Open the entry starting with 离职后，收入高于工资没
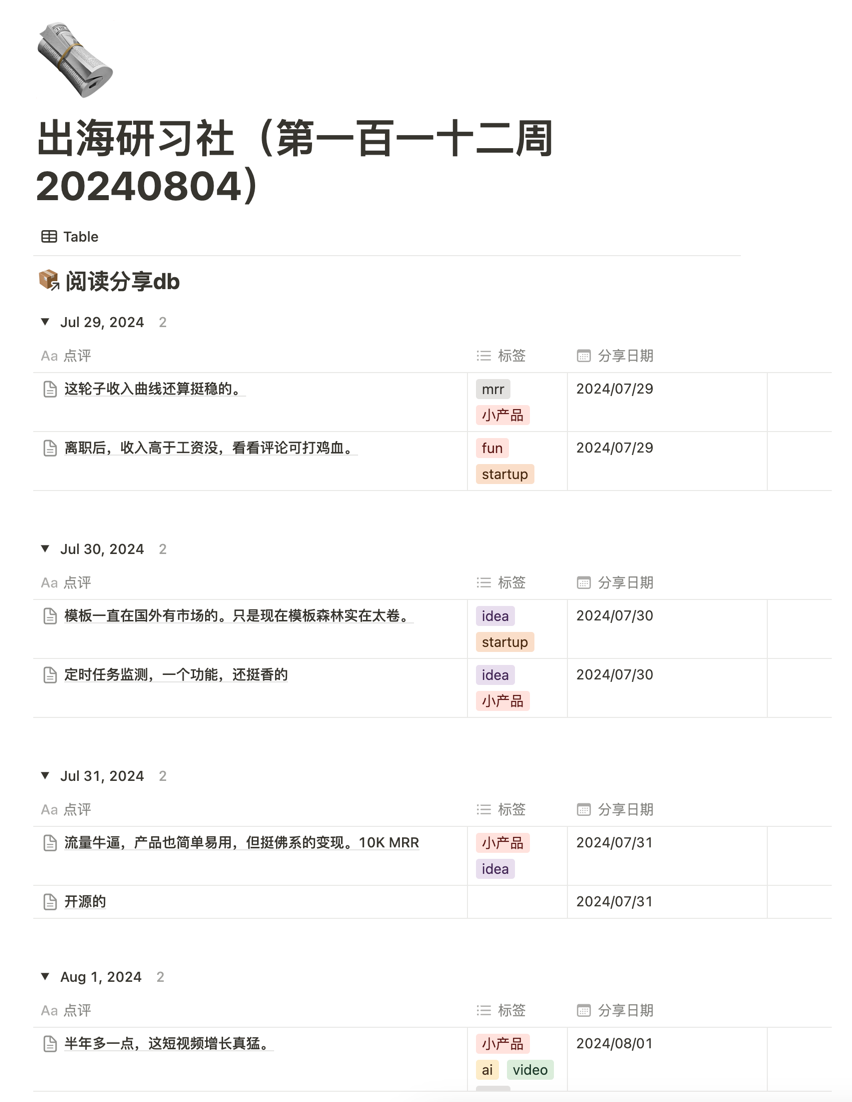The height and width of the screenshot is (1102, 852). click(x=210, y=448)
